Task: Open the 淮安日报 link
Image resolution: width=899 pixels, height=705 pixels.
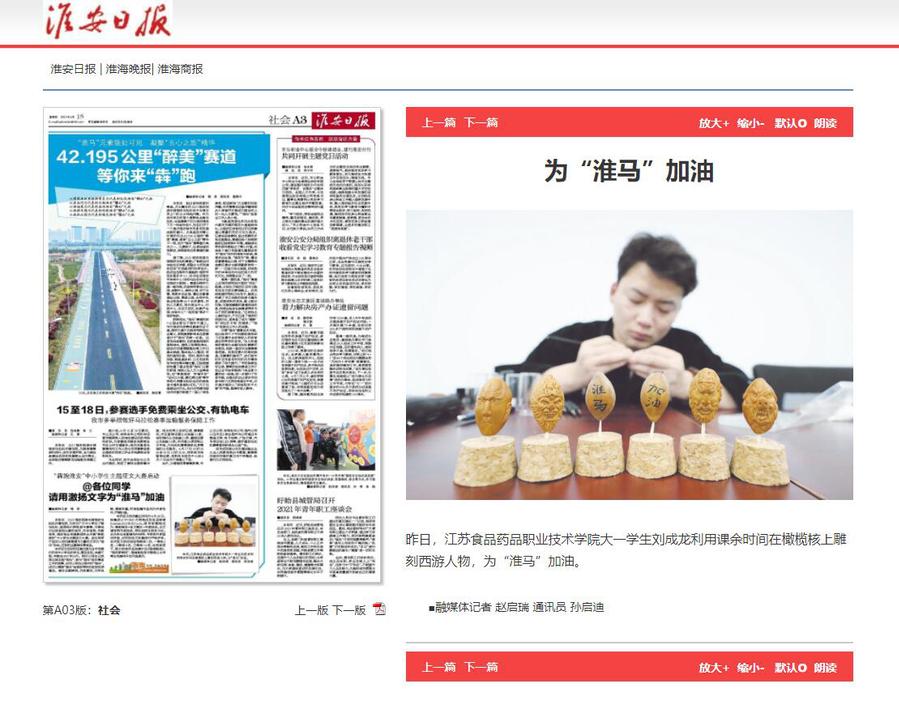Action: click(73, 69)
